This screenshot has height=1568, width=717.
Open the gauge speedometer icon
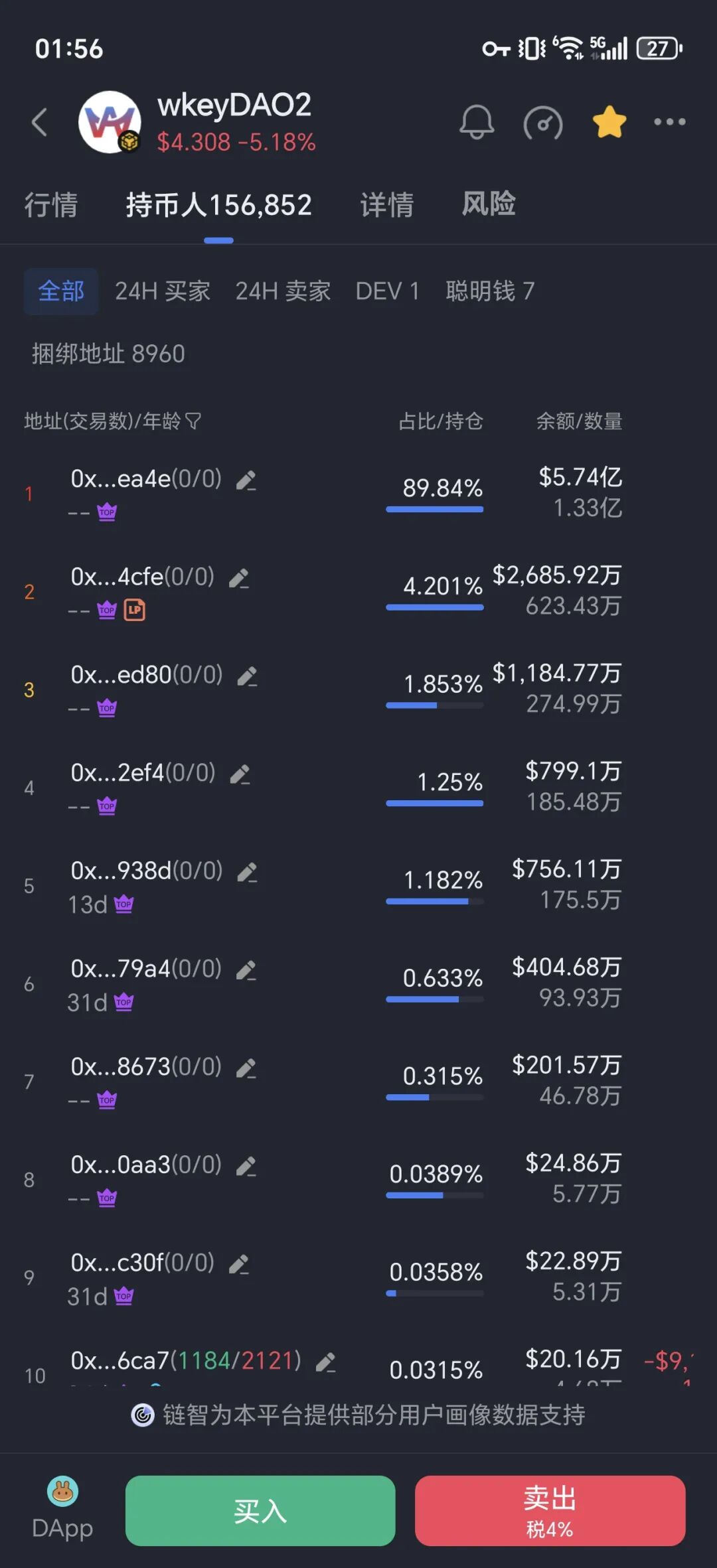pos(543,123)
